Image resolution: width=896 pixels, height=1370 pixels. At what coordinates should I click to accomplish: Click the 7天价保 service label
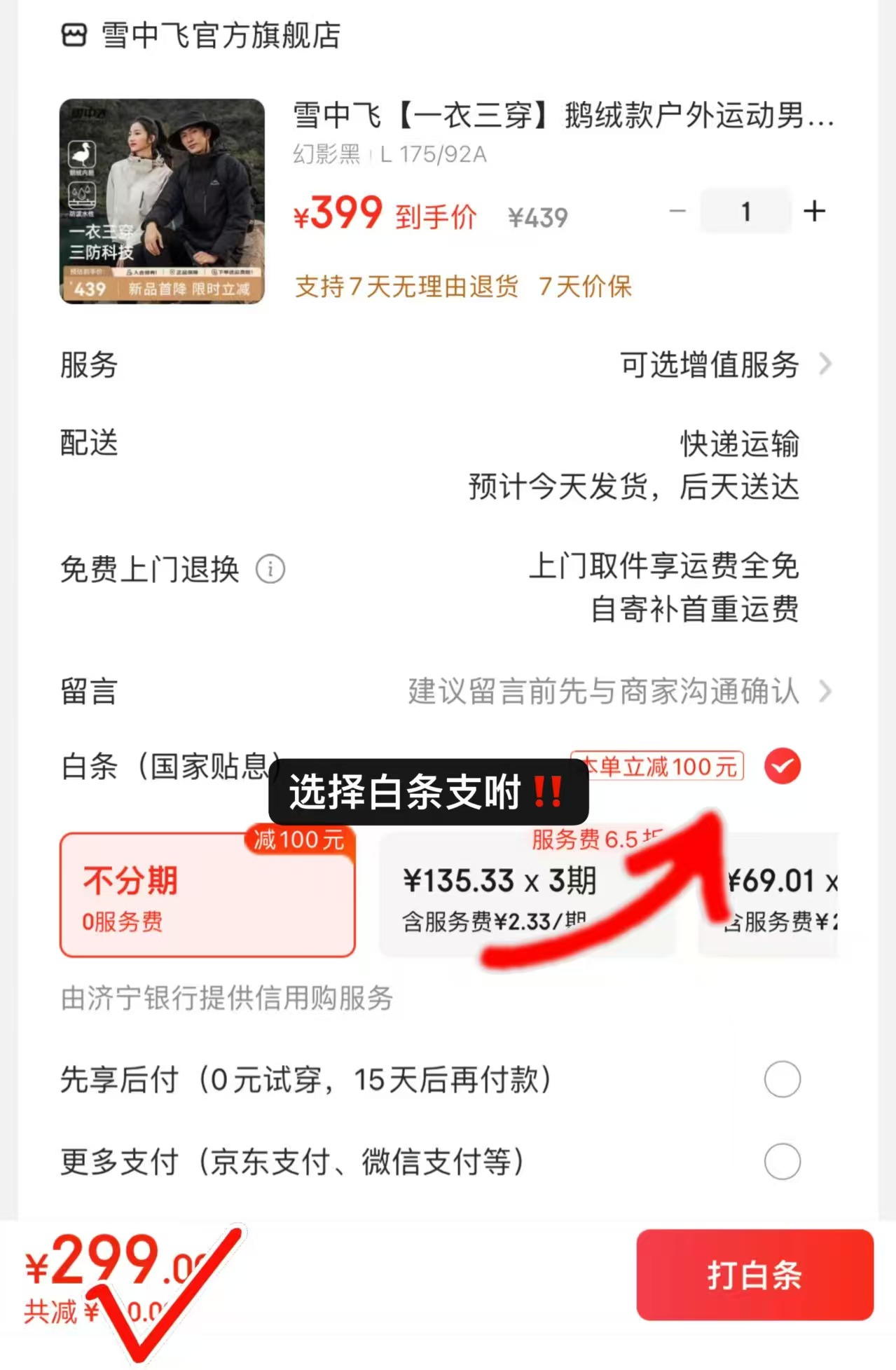pyautogui.click(x=584, y=287)
